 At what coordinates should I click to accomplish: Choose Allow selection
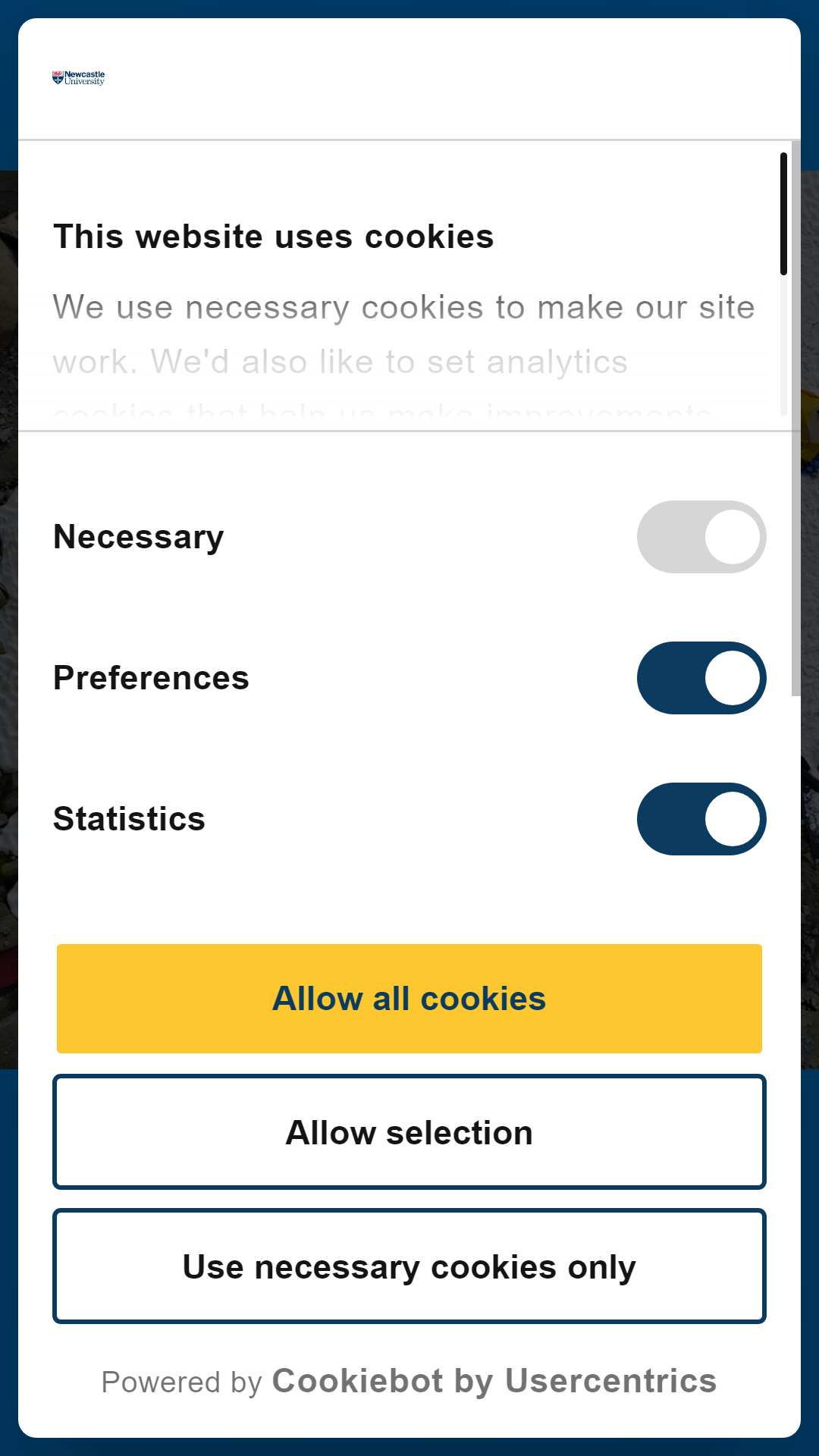pos(409,1132)
